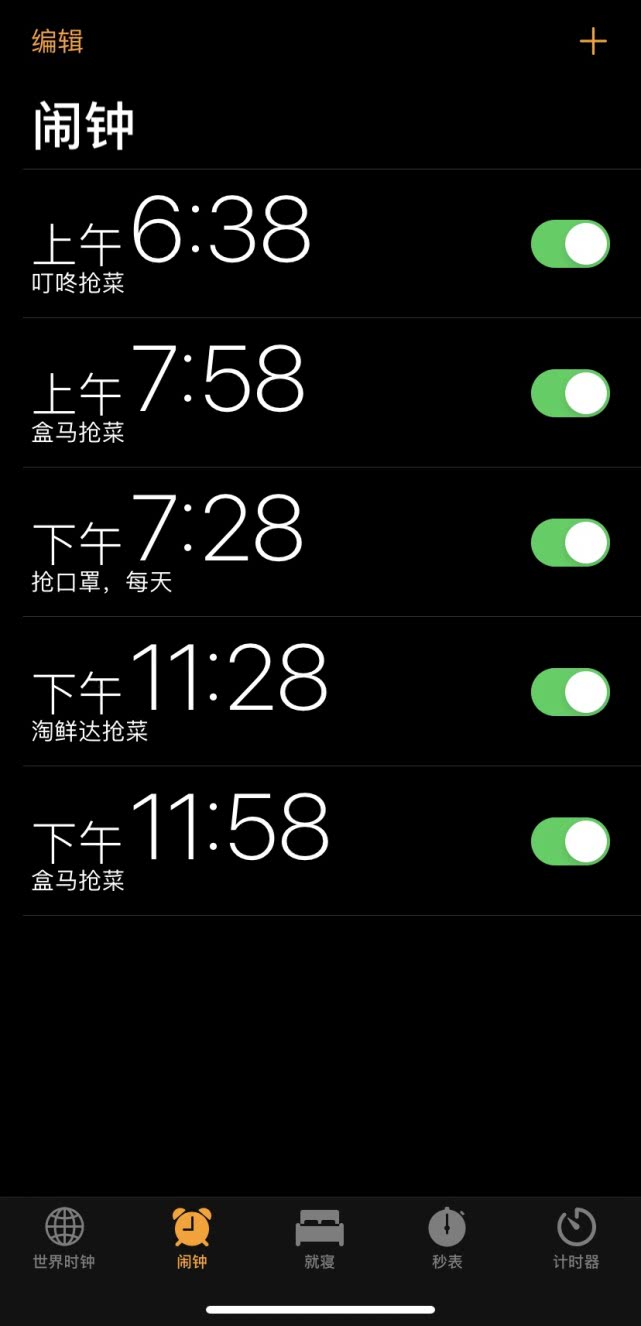Tap 编辑 to edit the alarm list
641x1326 pixels.
click(57, 41)
